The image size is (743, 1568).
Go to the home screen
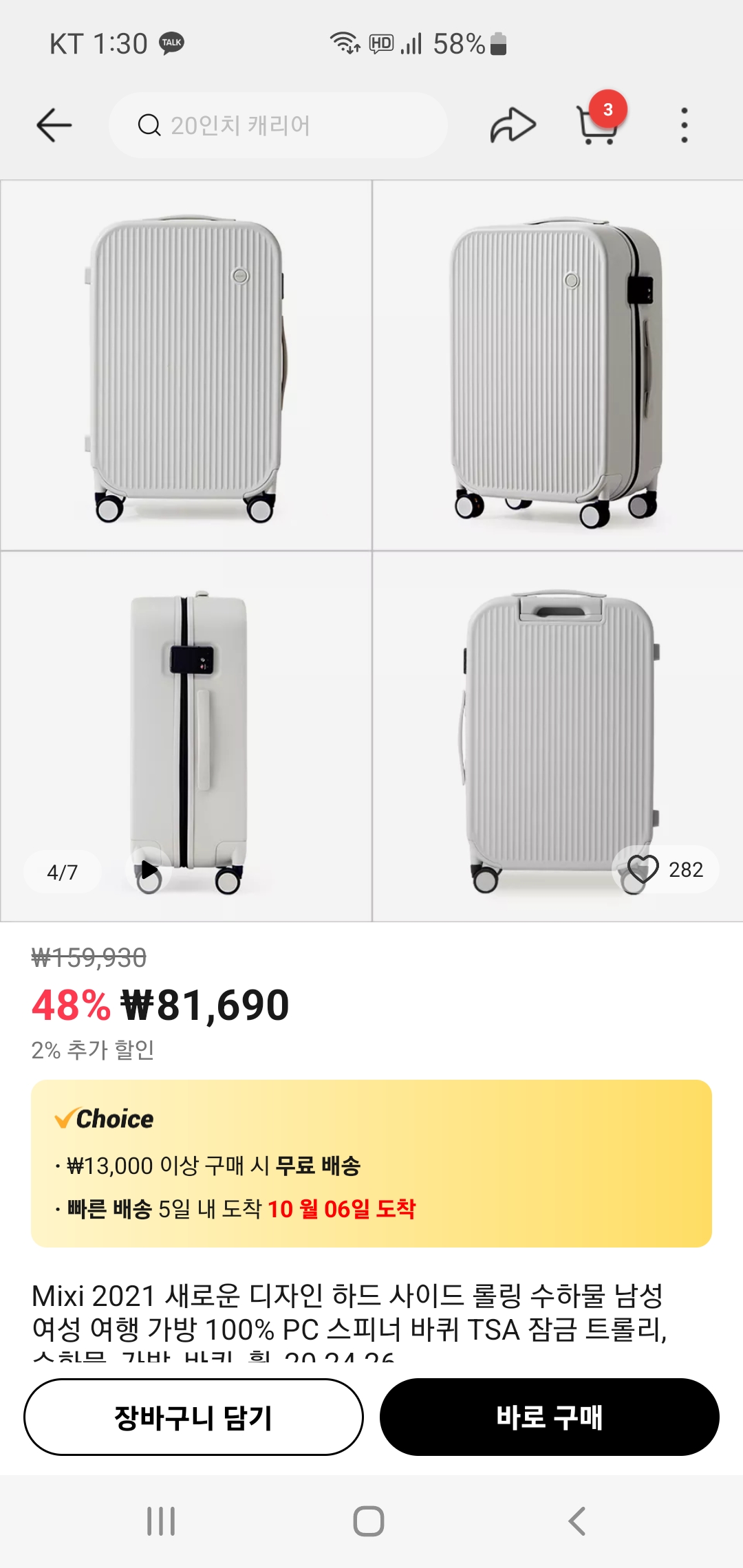[369, 1521]
